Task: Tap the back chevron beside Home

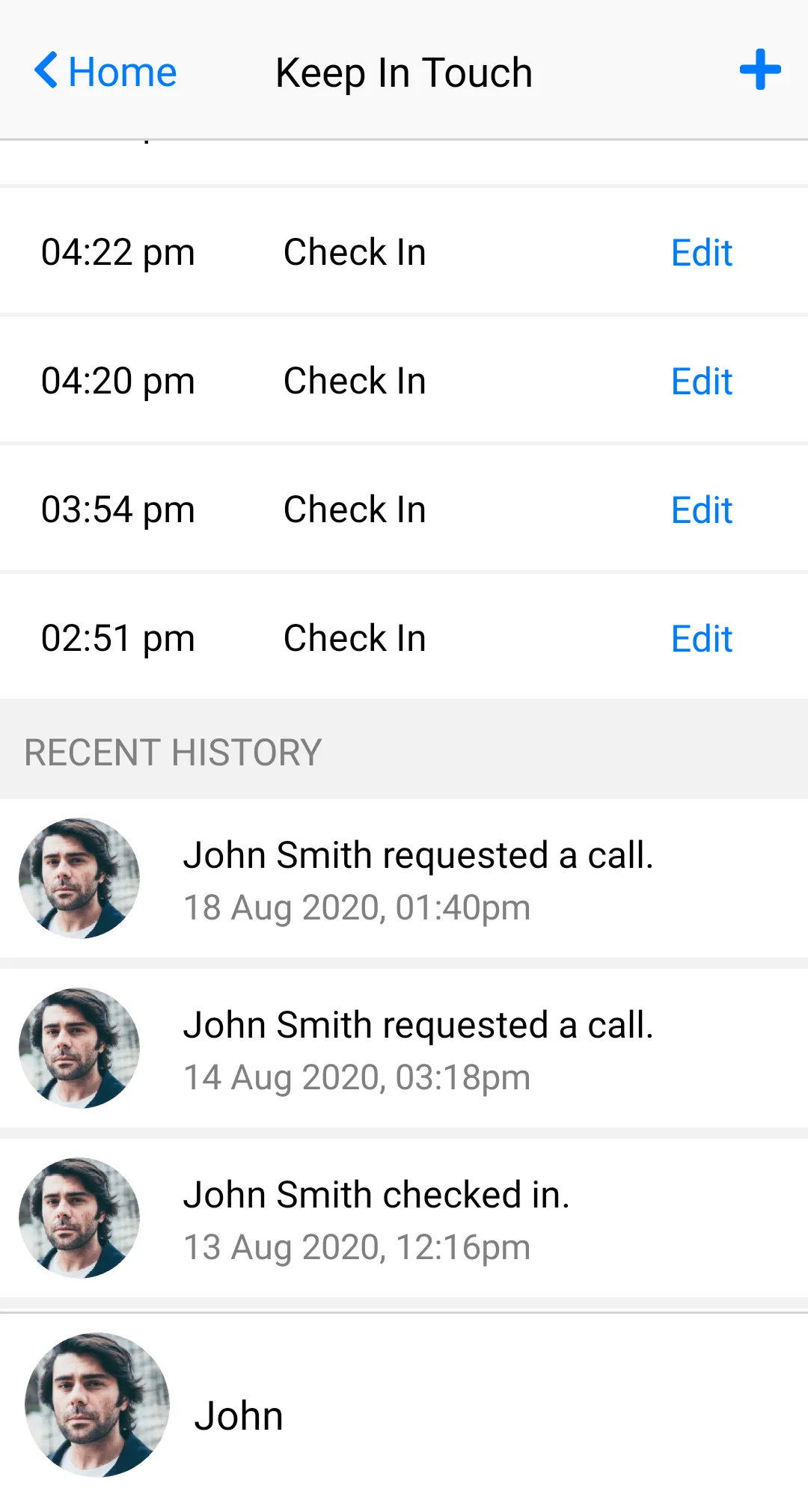Action: click(x=45, y=71)
